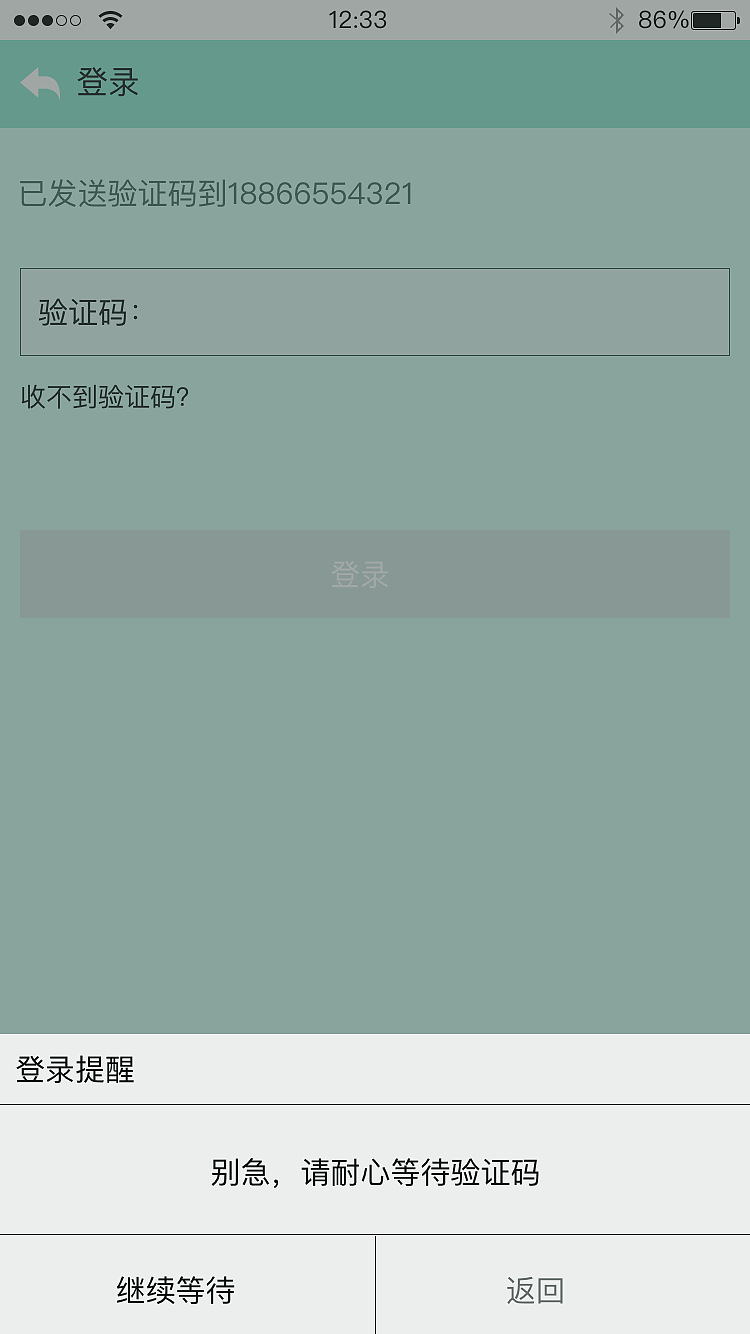
Task: Tap the 86% battery percentage text
Action: coord(665,17)
